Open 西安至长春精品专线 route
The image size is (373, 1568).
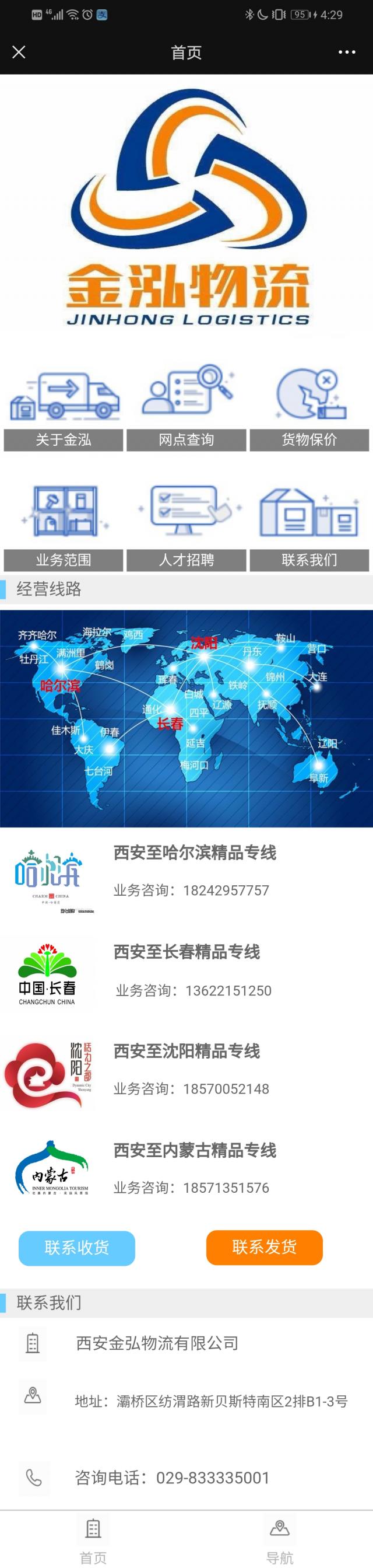point(186,952)
